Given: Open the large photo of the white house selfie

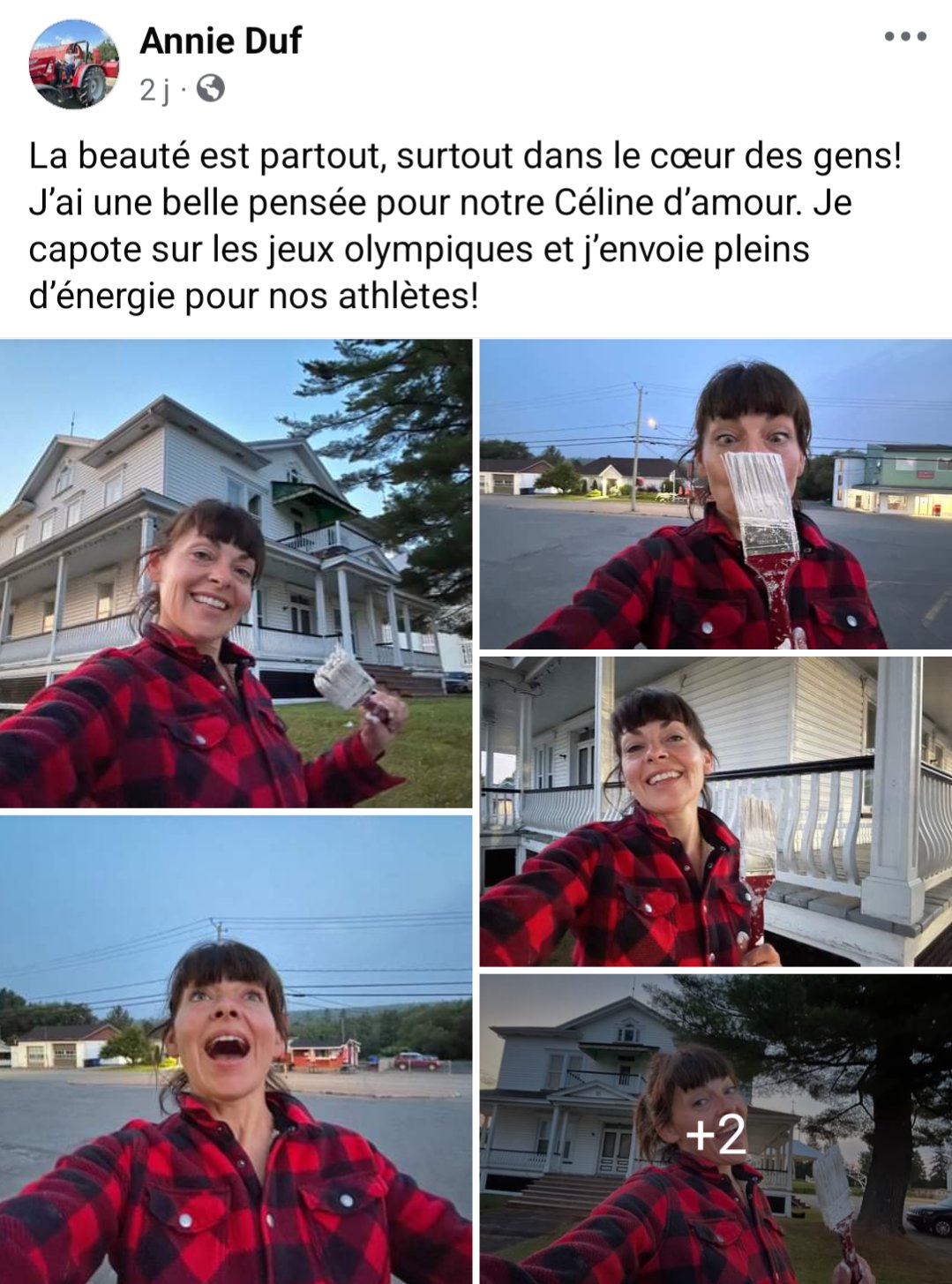Looking at the screenshot, I should pyautogui.click(x=236, y=574).
